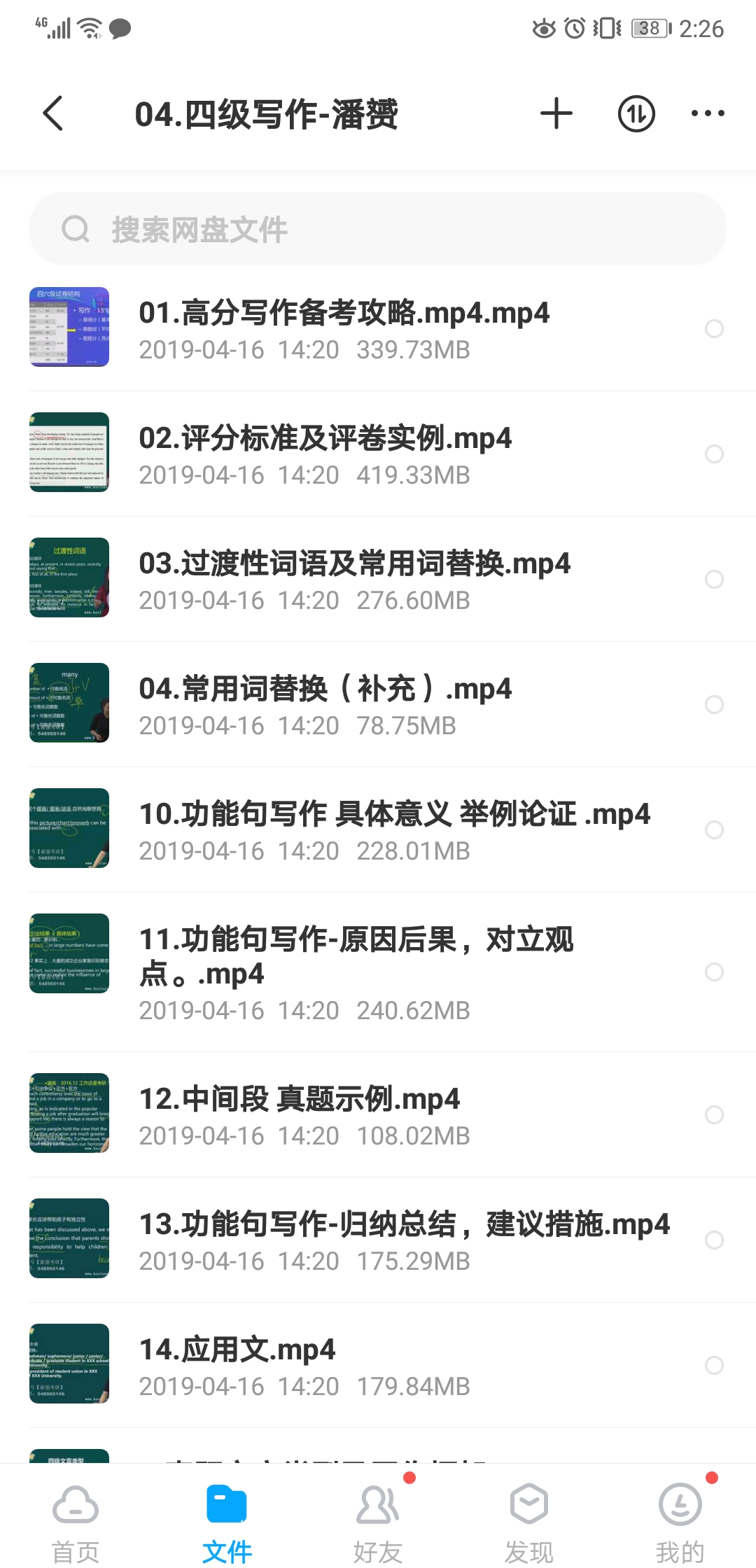756x1568 pixels.
Task: Select the checkbox for 14.应用文.mp4
Action: pyautogui.click(x=714, y=1366)
